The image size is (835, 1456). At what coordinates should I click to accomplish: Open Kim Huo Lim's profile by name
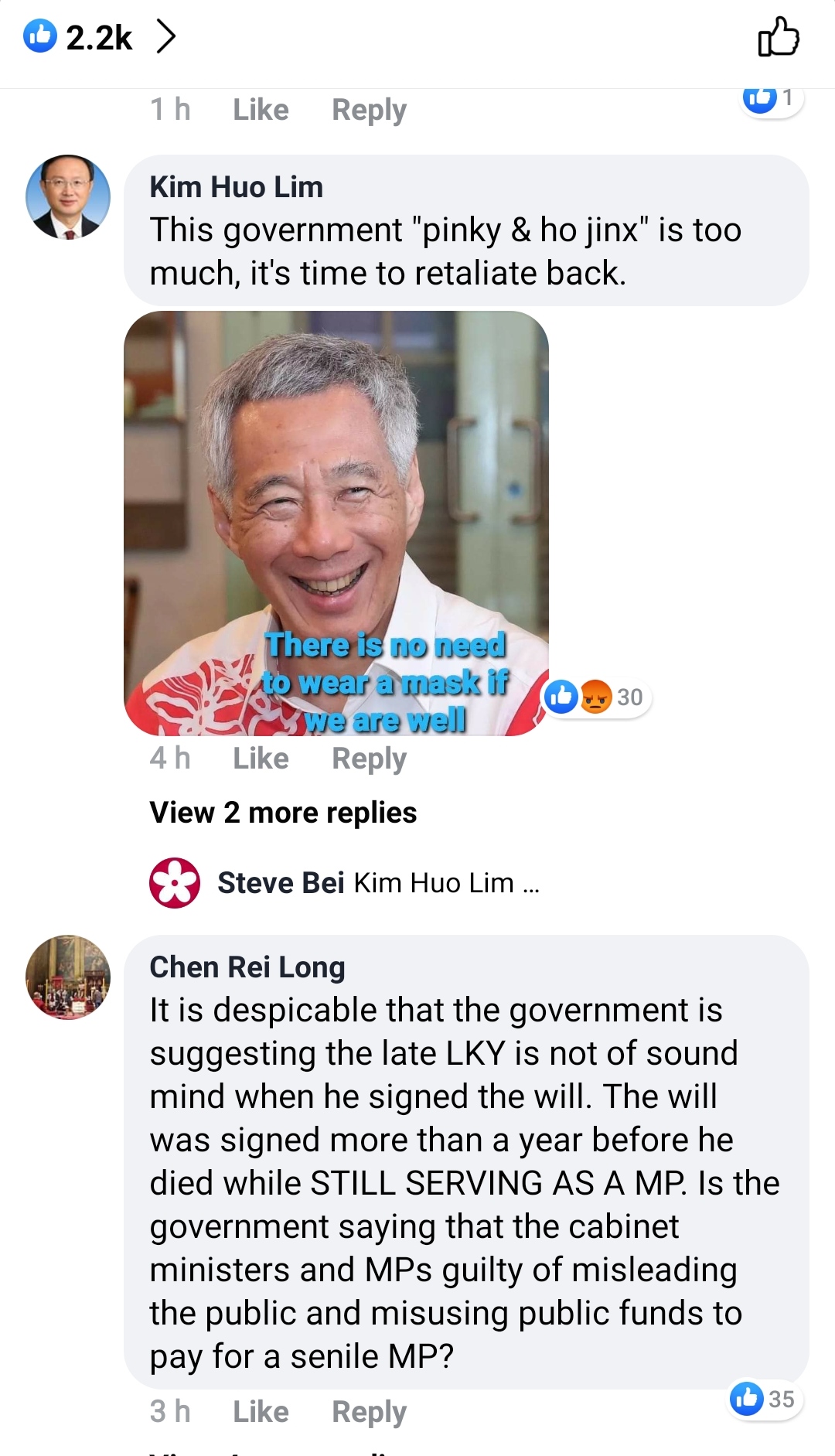[x=236, y=187]
